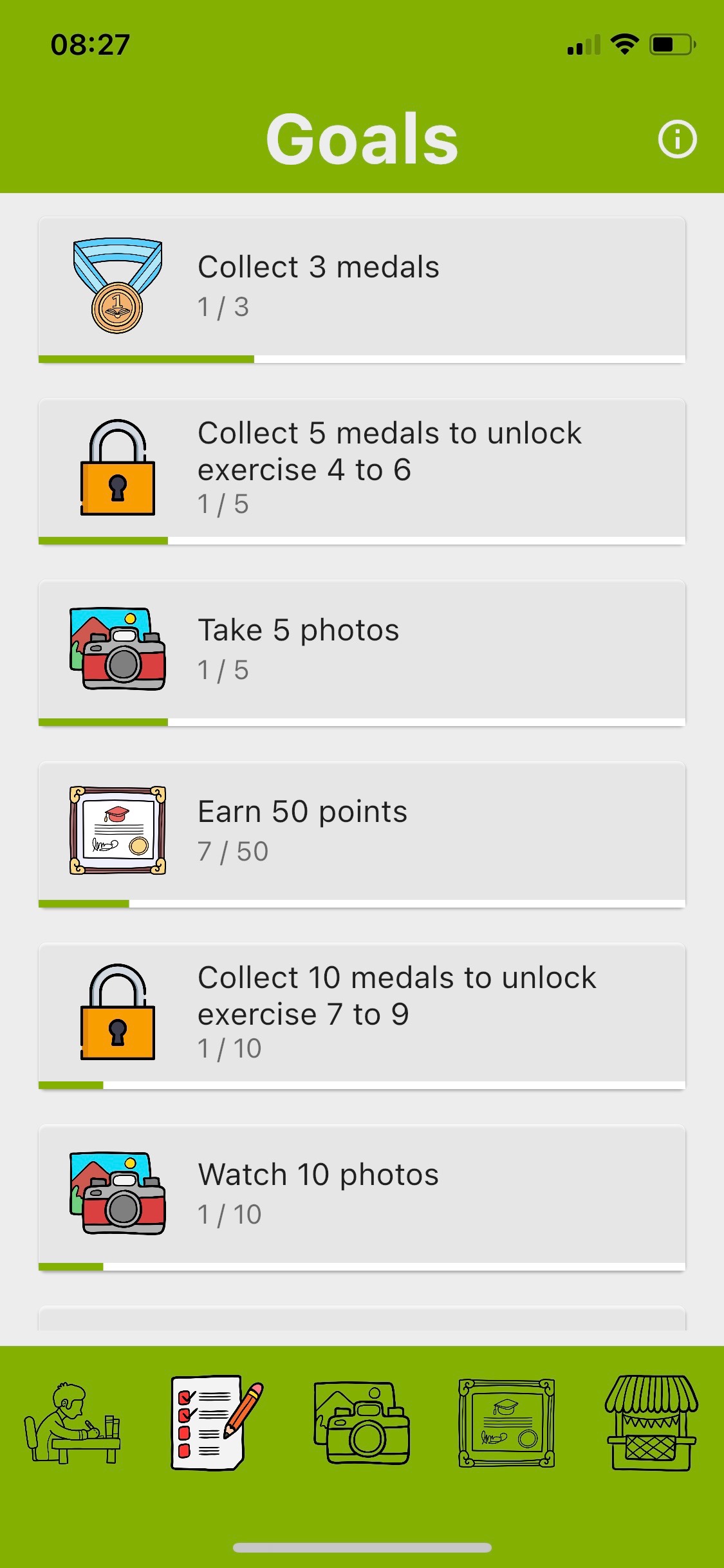Screen dimensions: 724x1568
Task: Open the Earn 50 points goal
Action: coord(362,832)
